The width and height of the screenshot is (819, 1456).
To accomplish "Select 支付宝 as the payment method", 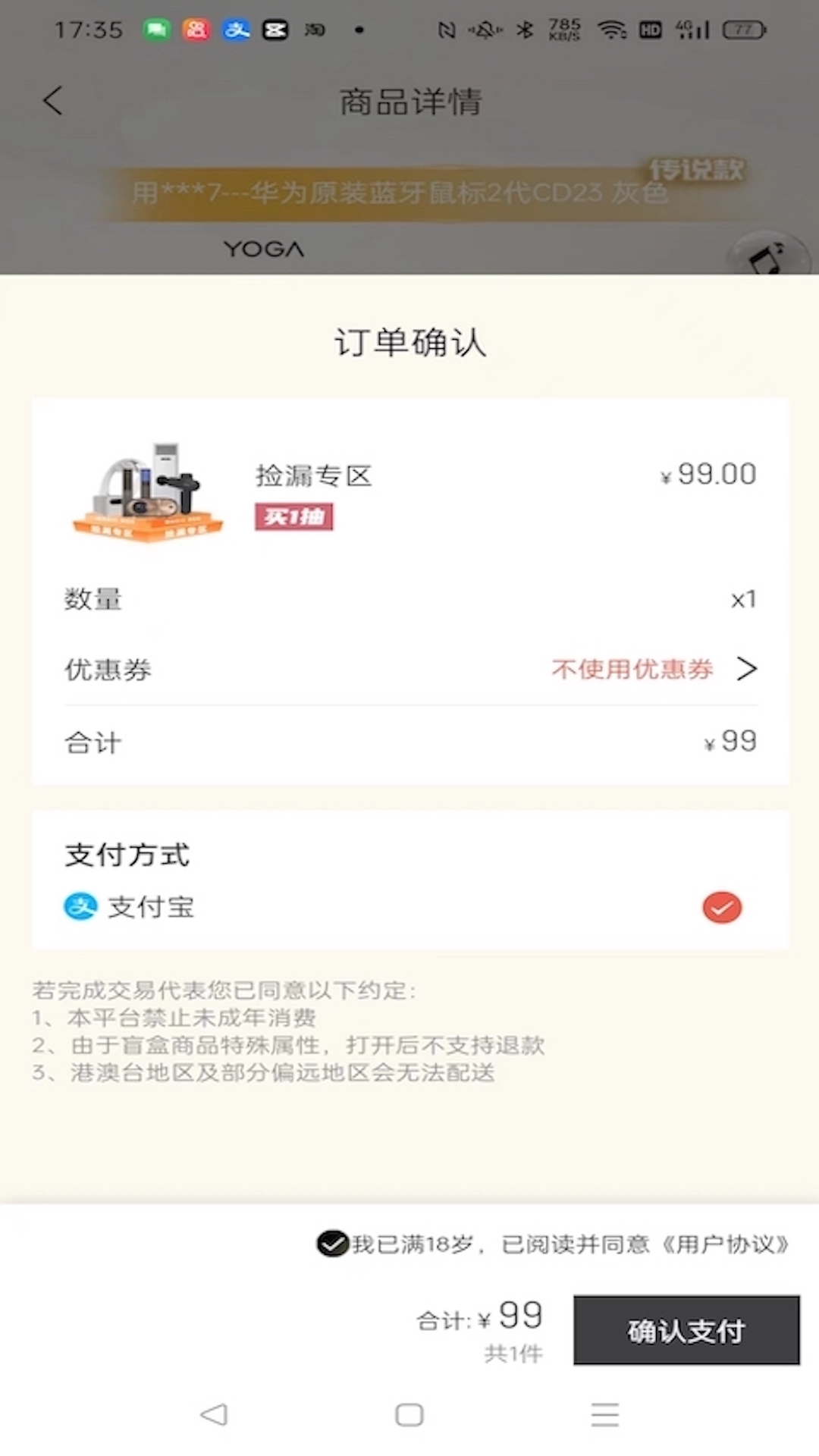I will coord(721,907).
